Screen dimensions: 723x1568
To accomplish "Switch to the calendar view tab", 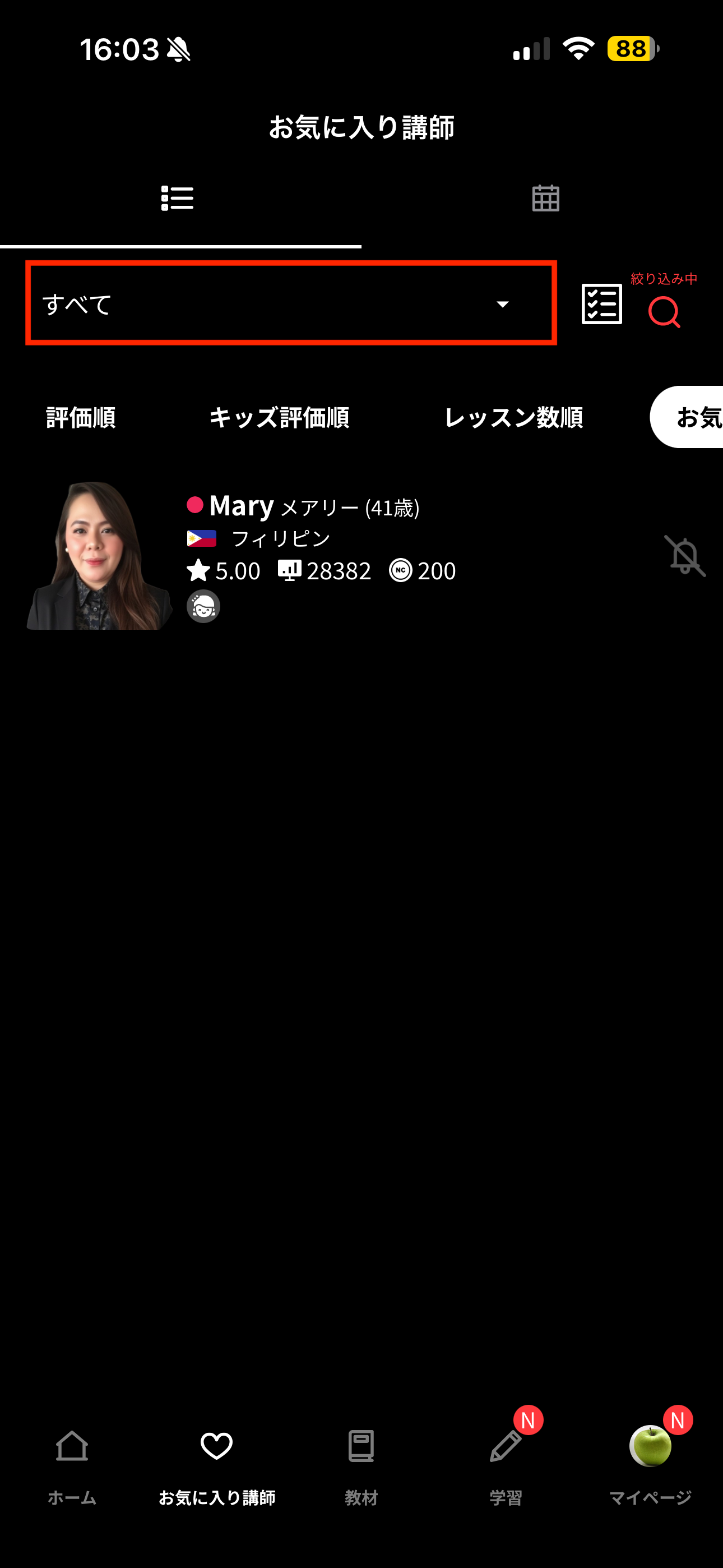I will [x=545, y=199].
